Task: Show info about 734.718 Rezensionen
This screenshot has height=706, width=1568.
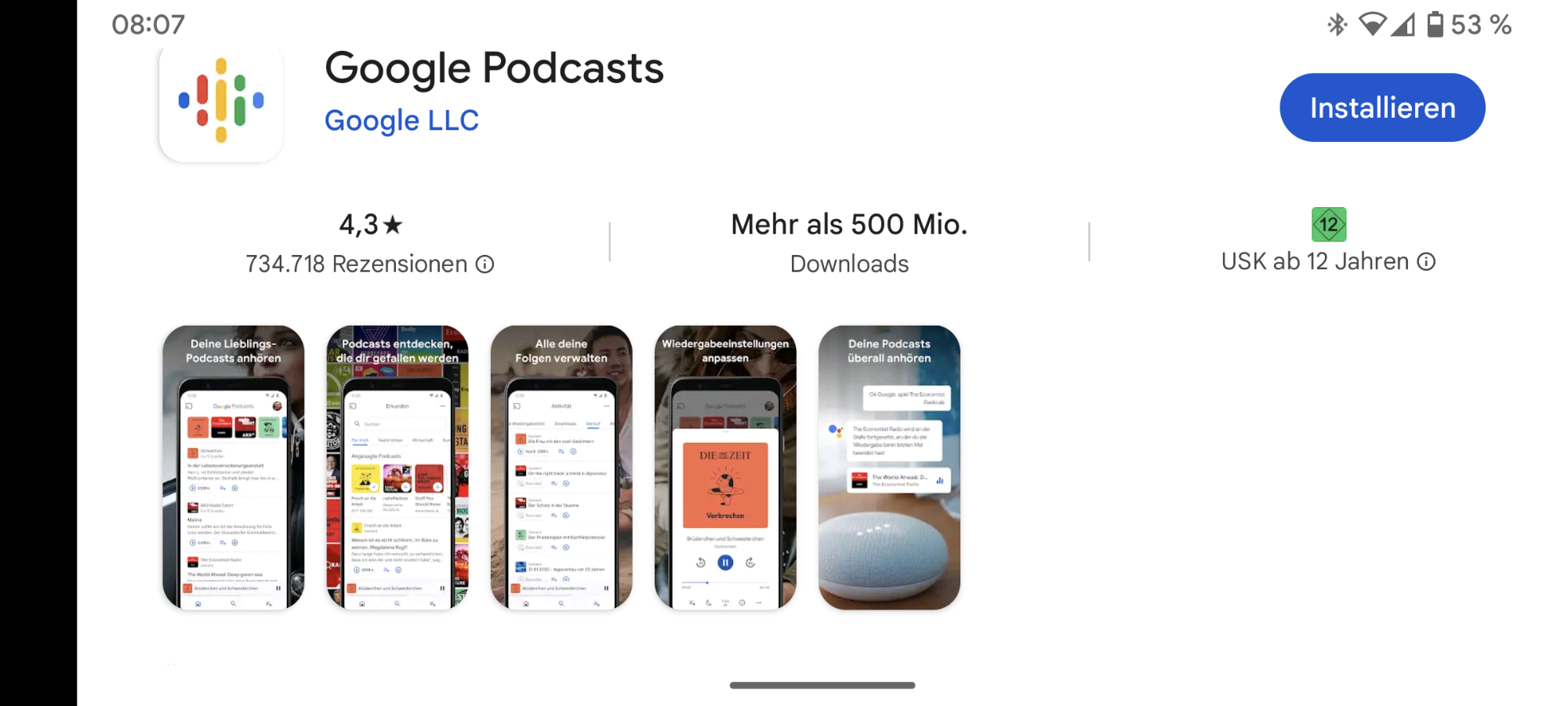Action: click(485, 264)
